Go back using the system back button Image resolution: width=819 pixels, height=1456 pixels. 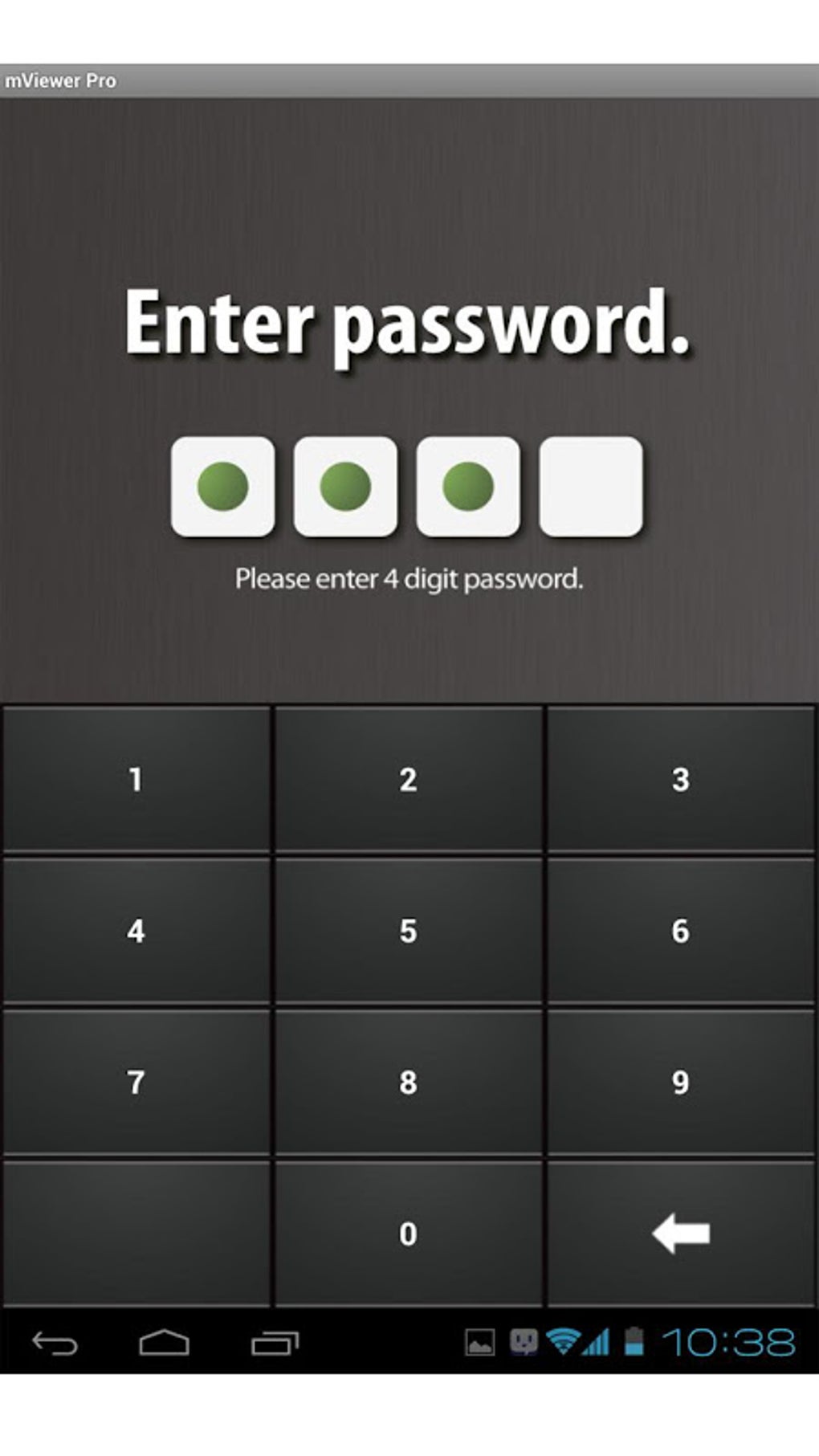[x=55, y=1343]
